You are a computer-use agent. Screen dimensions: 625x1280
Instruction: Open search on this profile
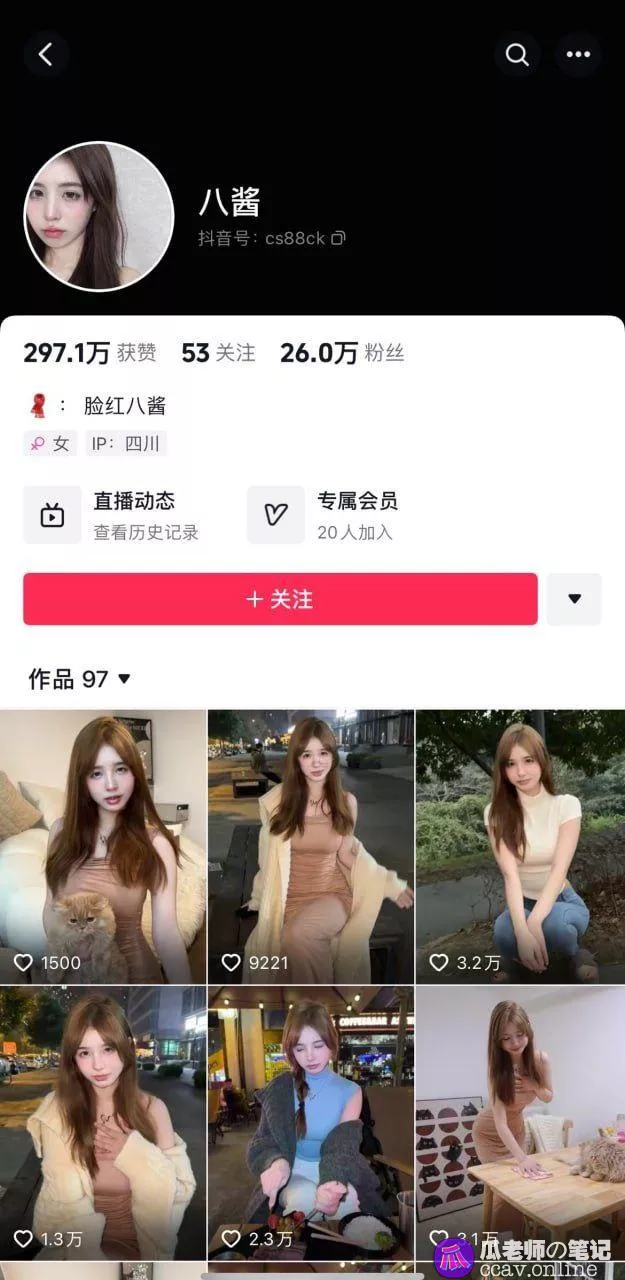(517, 55)
